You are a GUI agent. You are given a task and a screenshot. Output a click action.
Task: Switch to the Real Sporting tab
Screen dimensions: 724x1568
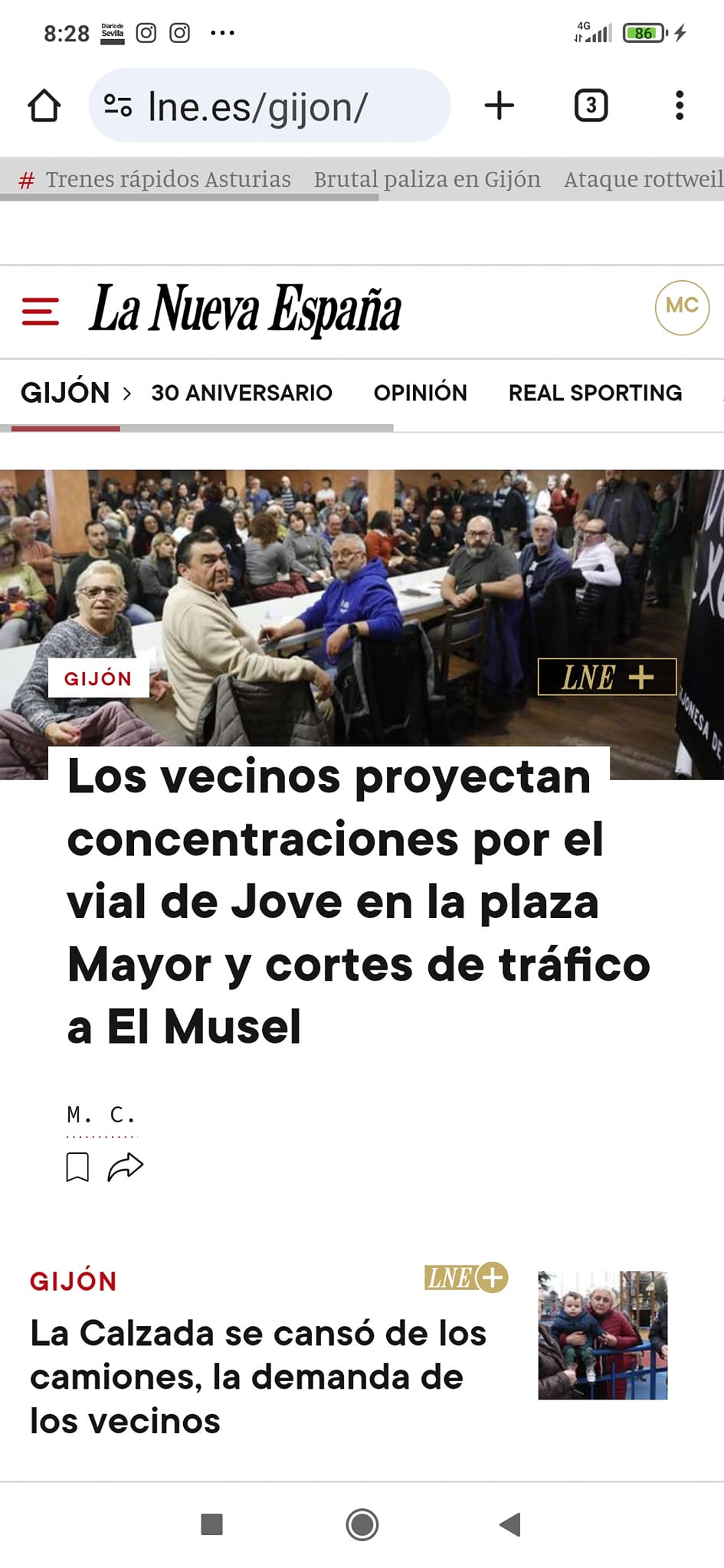pyautogui.click(x=595, y=393)
